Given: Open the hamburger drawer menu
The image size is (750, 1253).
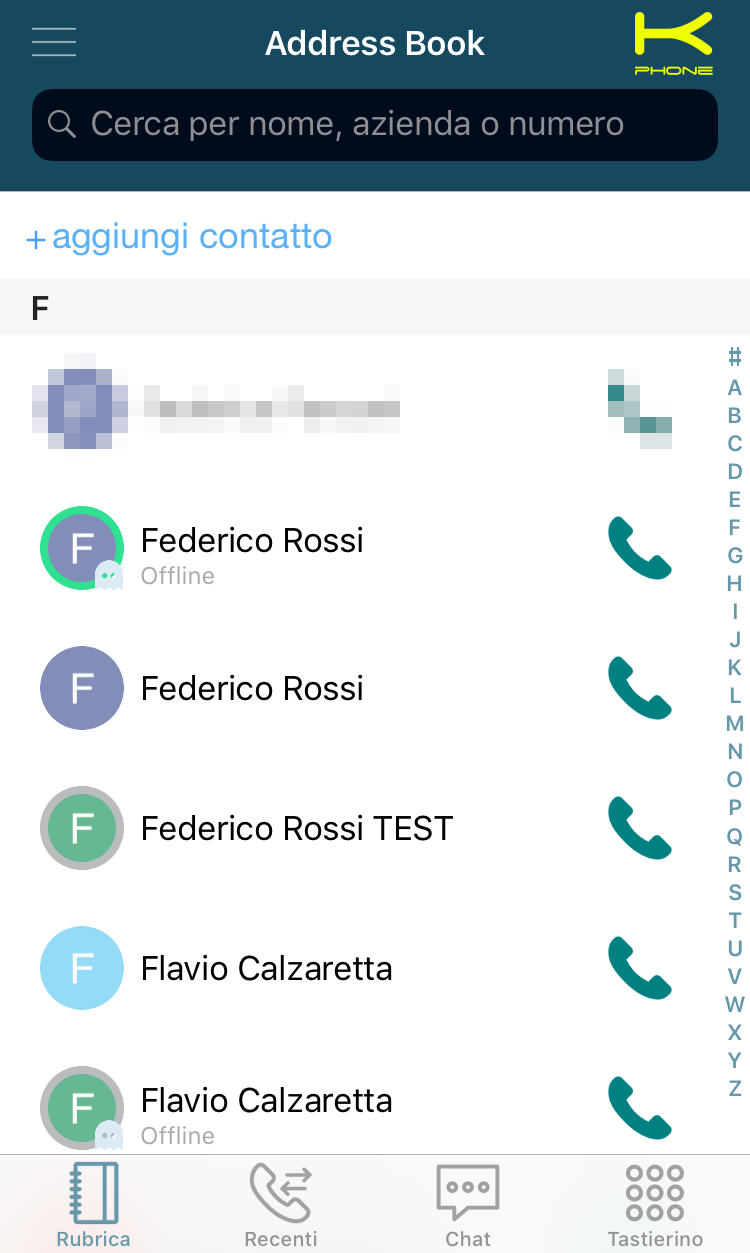Looking at the screenshot, I should coord(54,42).
